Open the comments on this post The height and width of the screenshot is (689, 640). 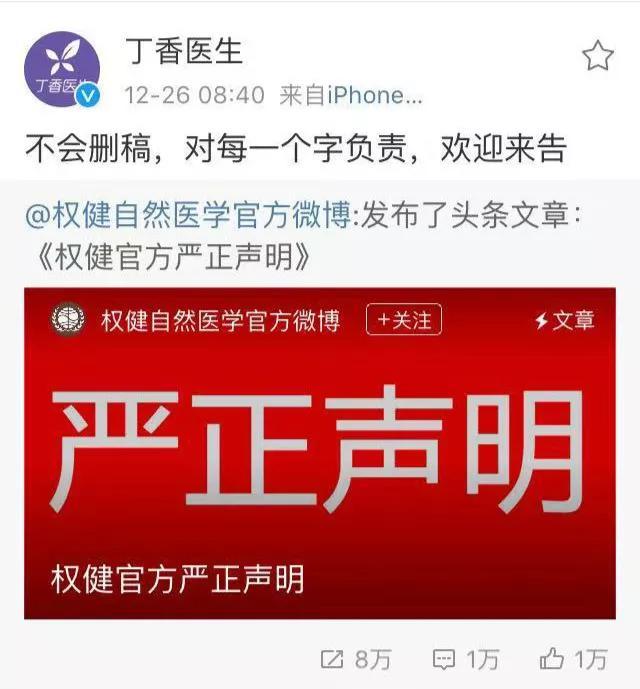click(466, 659)
